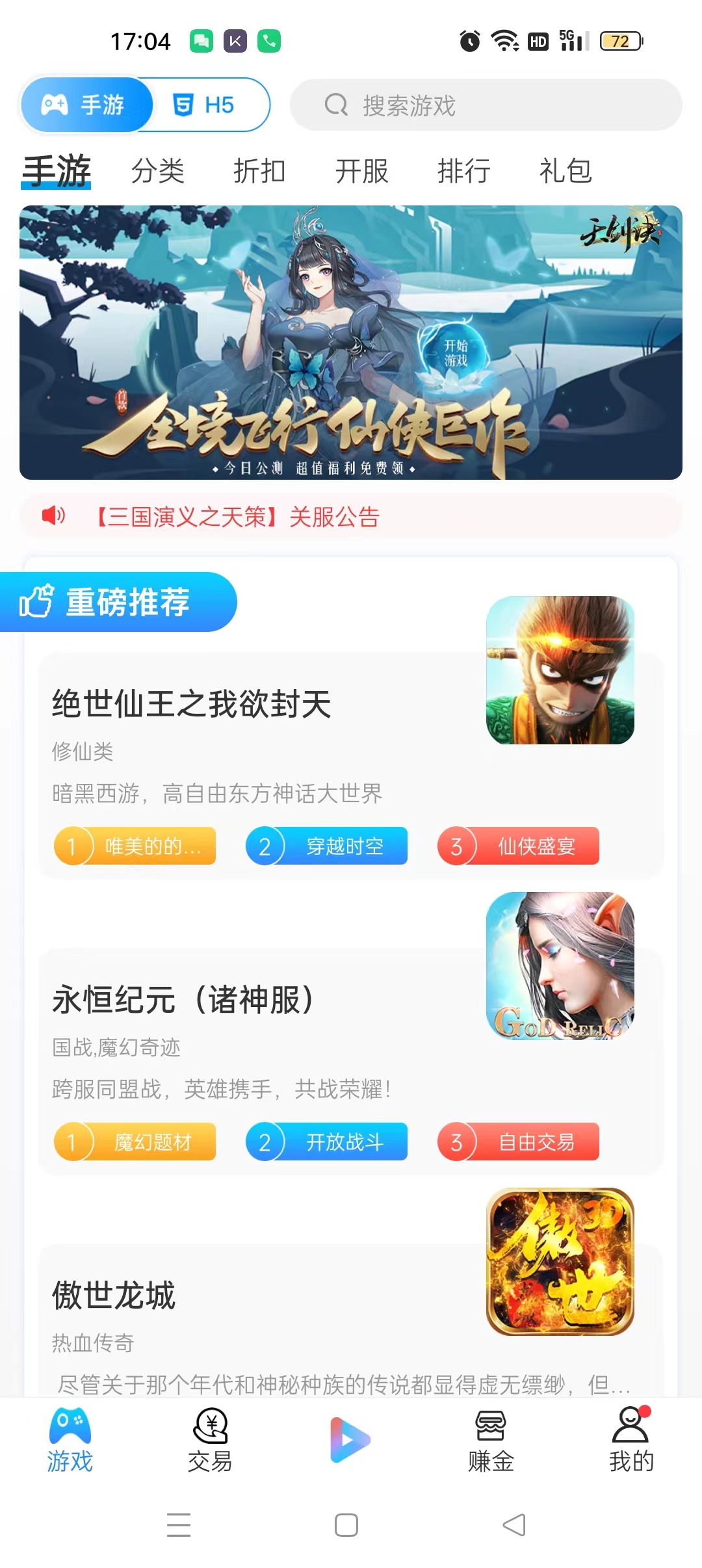Tap the system back button
Viewport: 702px width, 1568px height.
pyautogui.click(x=514, y=1524)
